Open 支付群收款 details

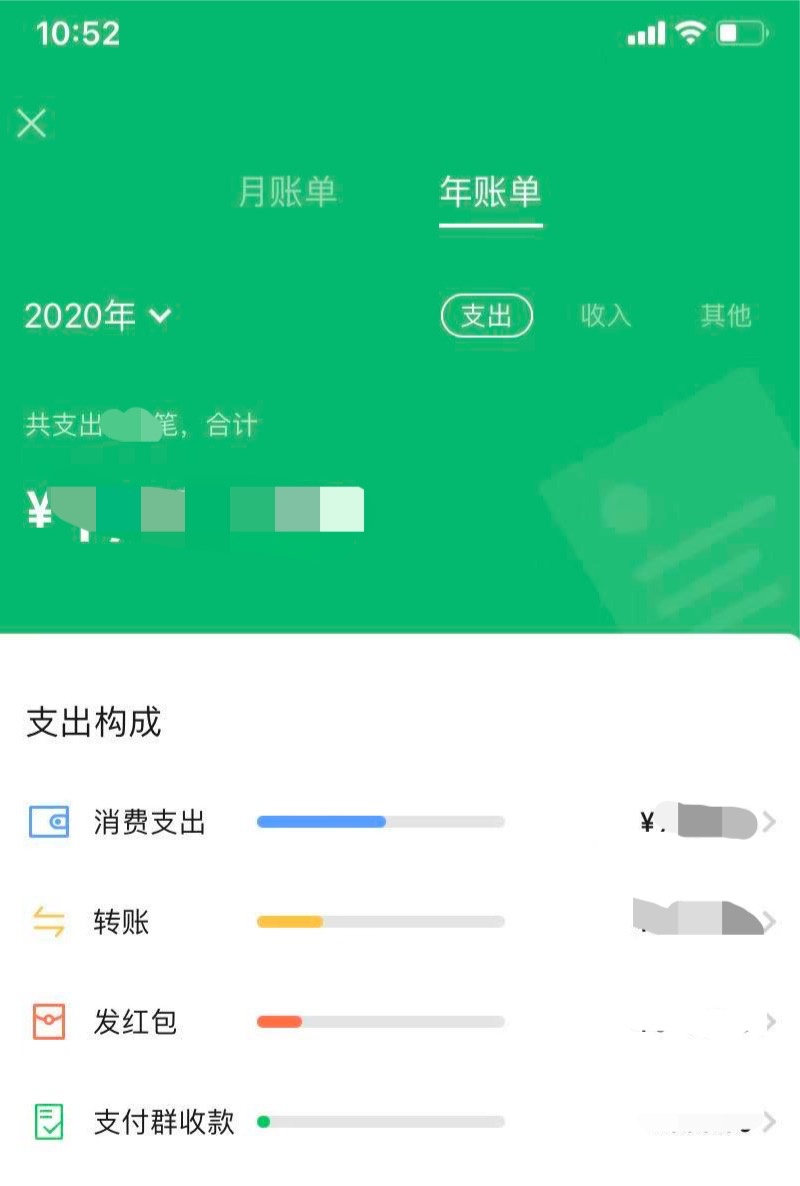[400, 1122]
